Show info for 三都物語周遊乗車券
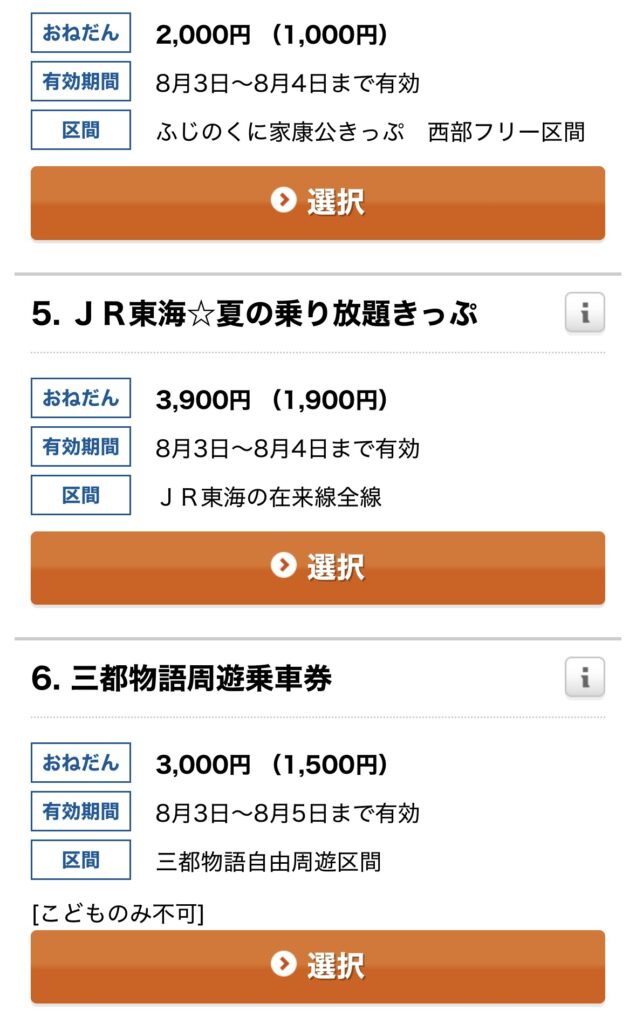 pyautogui.click(x=584, y=677)
